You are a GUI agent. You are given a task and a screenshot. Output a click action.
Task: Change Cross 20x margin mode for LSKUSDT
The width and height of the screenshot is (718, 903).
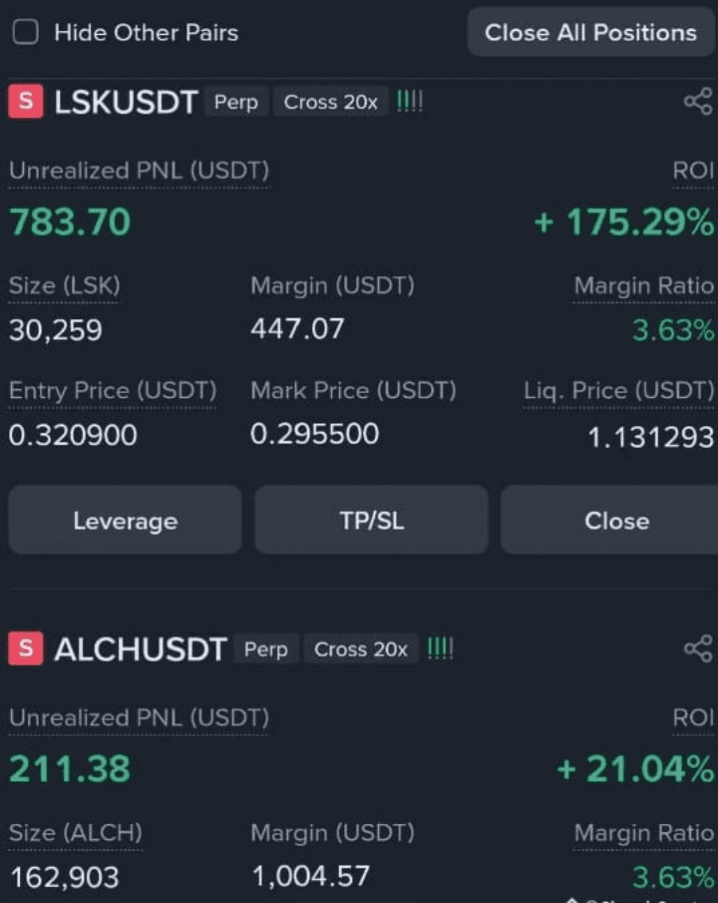pyautogui.click(x=330, y=102)
